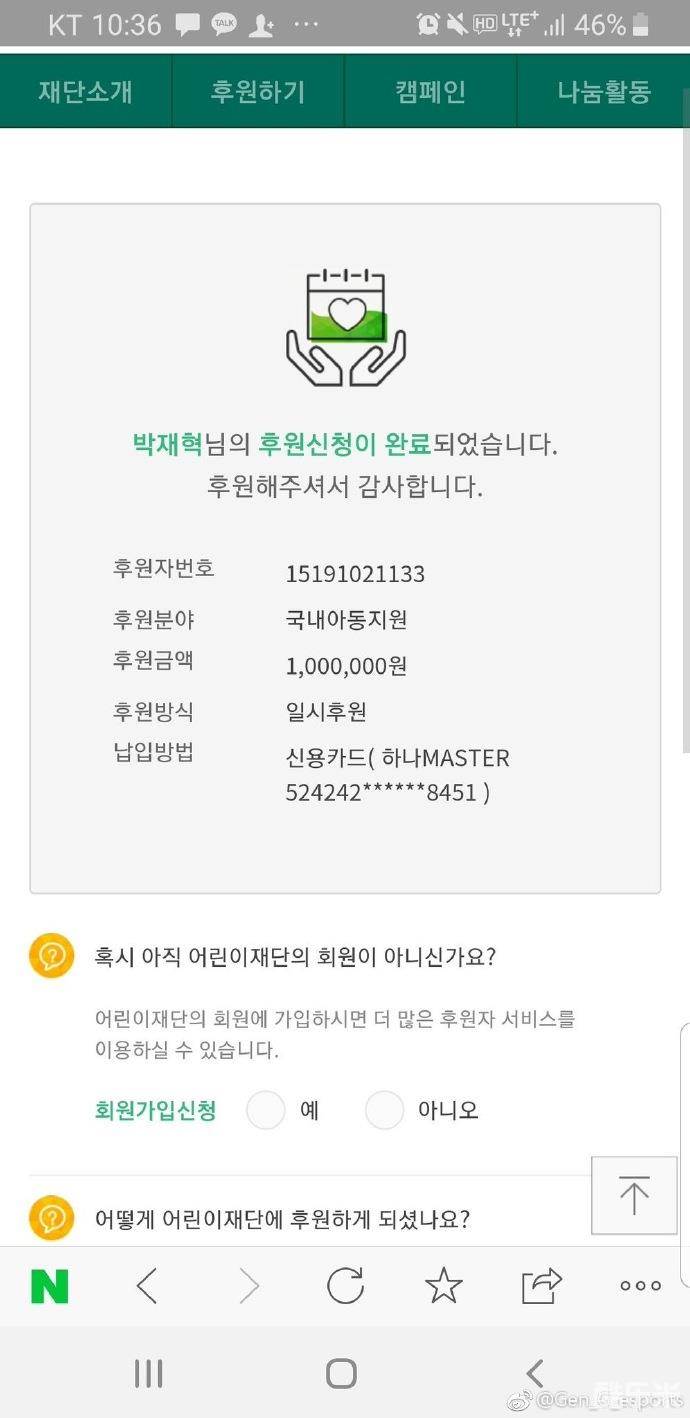Jump to top with the up-arrow button
Viewport: 690px width, 1418px height.
pos(634,1195)
